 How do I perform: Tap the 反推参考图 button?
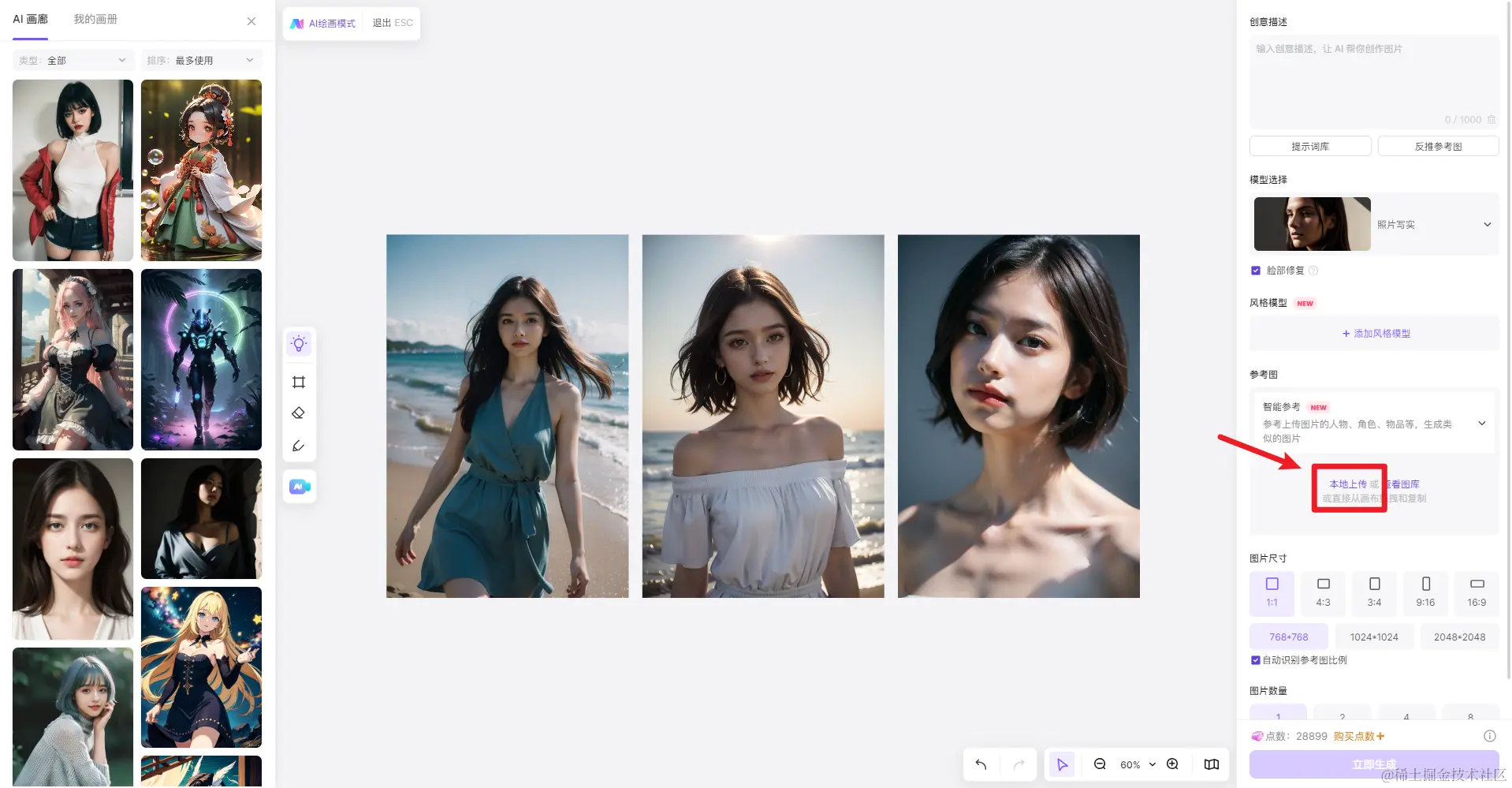pyautogui.click(x=1438, y=147)
